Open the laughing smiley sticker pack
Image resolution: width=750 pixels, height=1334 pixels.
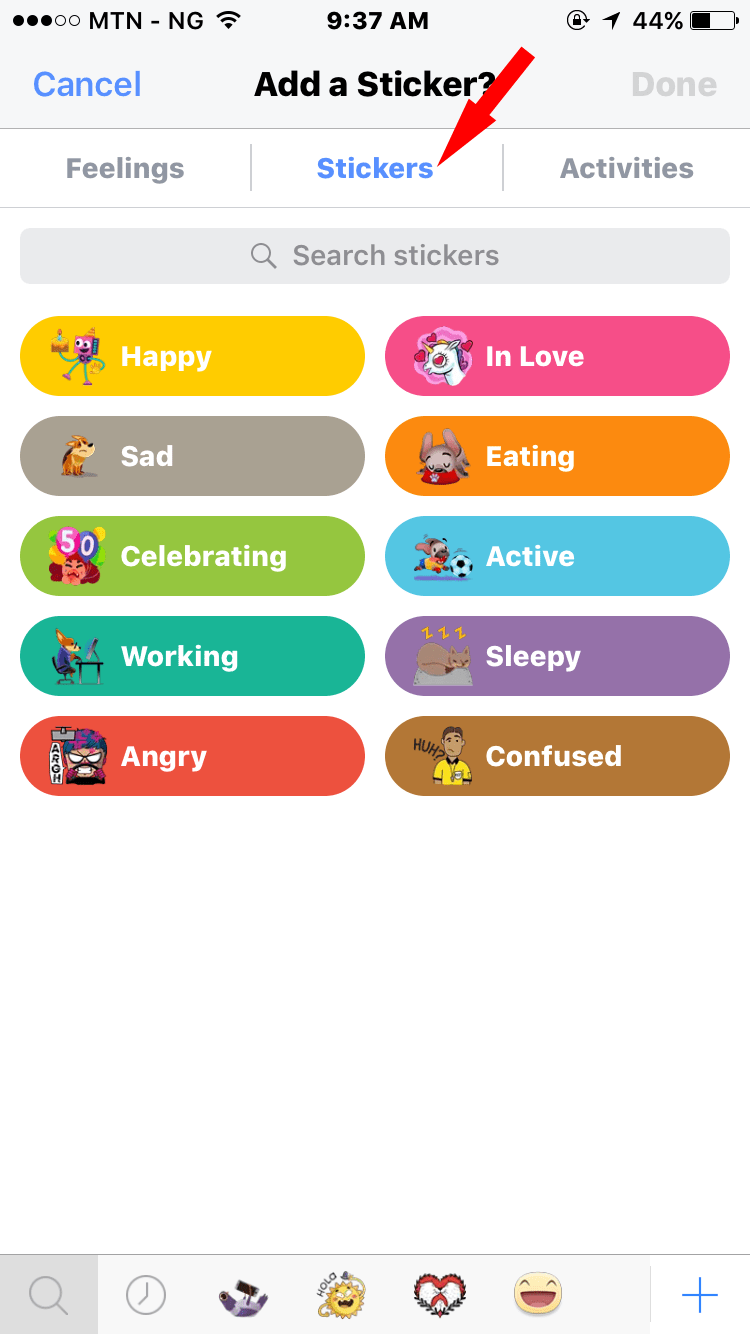point(538,1295)
